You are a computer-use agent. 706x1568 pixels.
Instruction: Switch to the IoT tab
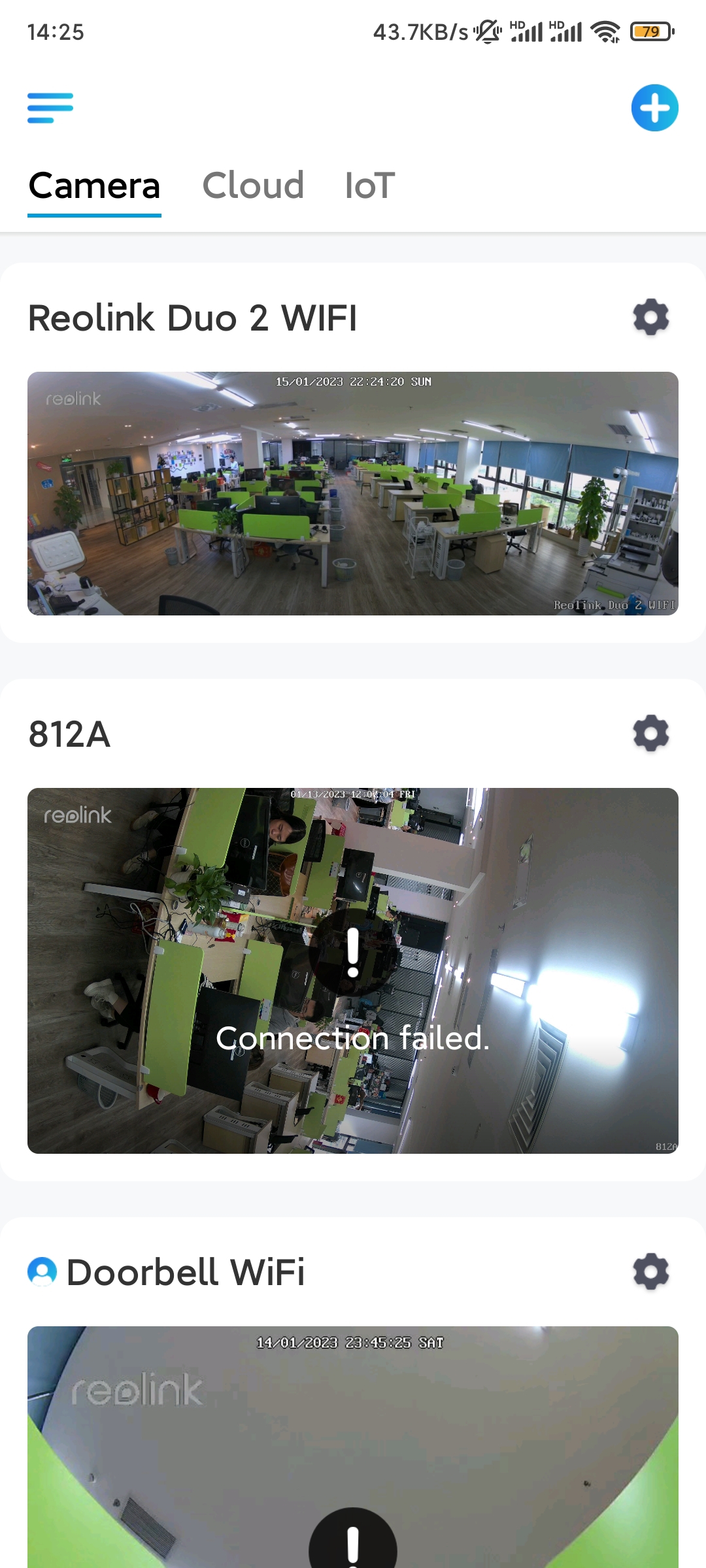369,186
